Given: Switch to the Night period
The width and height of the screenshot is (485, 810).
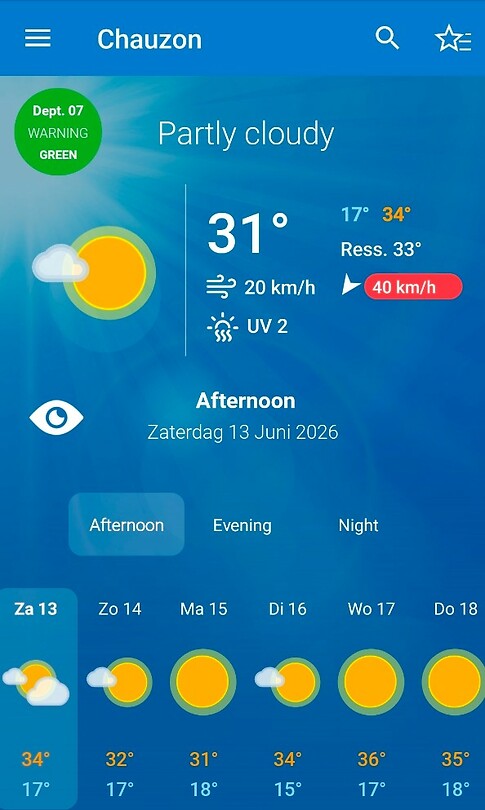Looking at the screenshot, I should point(358,525).
